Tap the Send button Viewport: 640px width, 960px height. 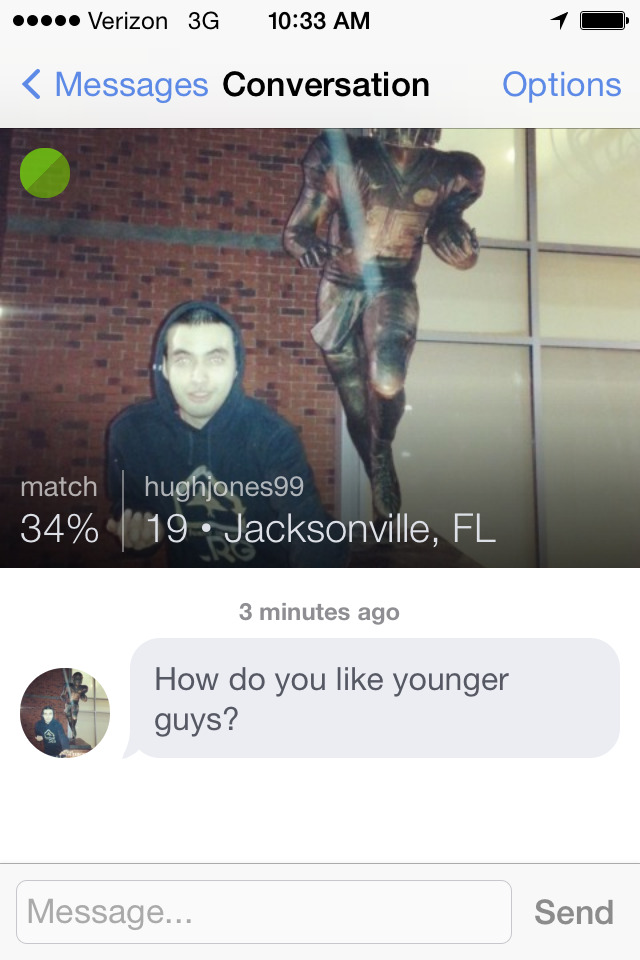(573, 912)
